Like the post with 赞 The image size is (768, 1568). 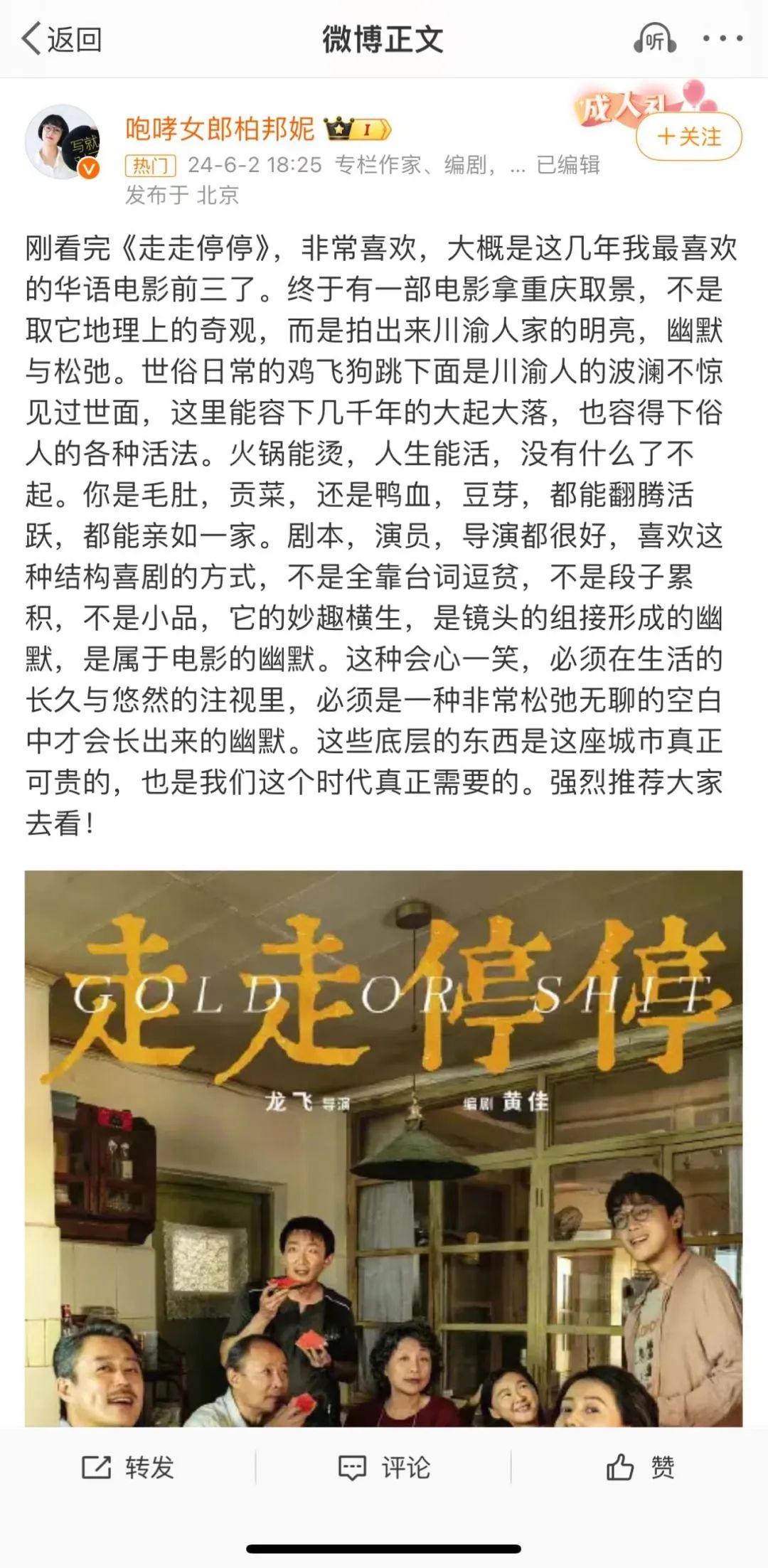[x=640, y=1467]
